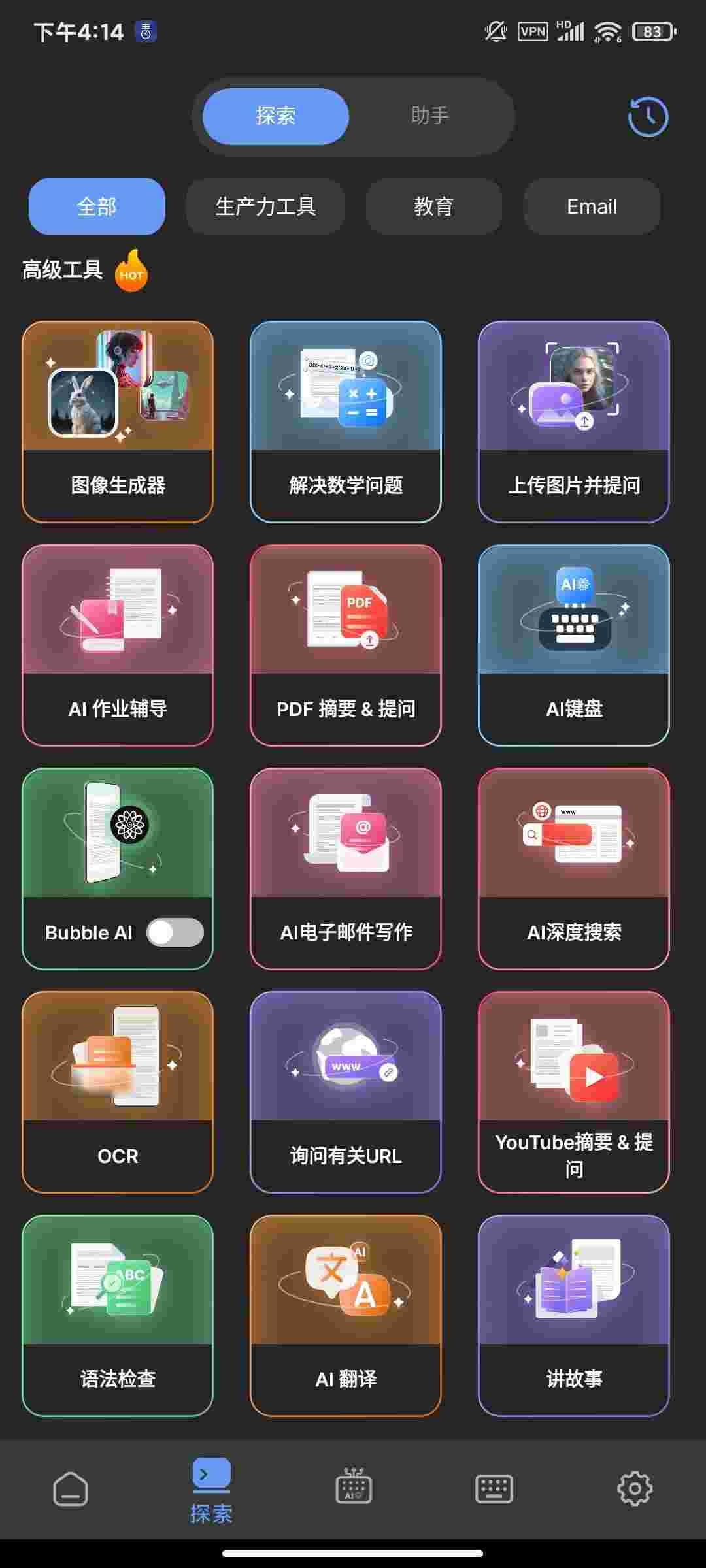
Task: Go to the home tab in bottom bar
Action: 71,1489
